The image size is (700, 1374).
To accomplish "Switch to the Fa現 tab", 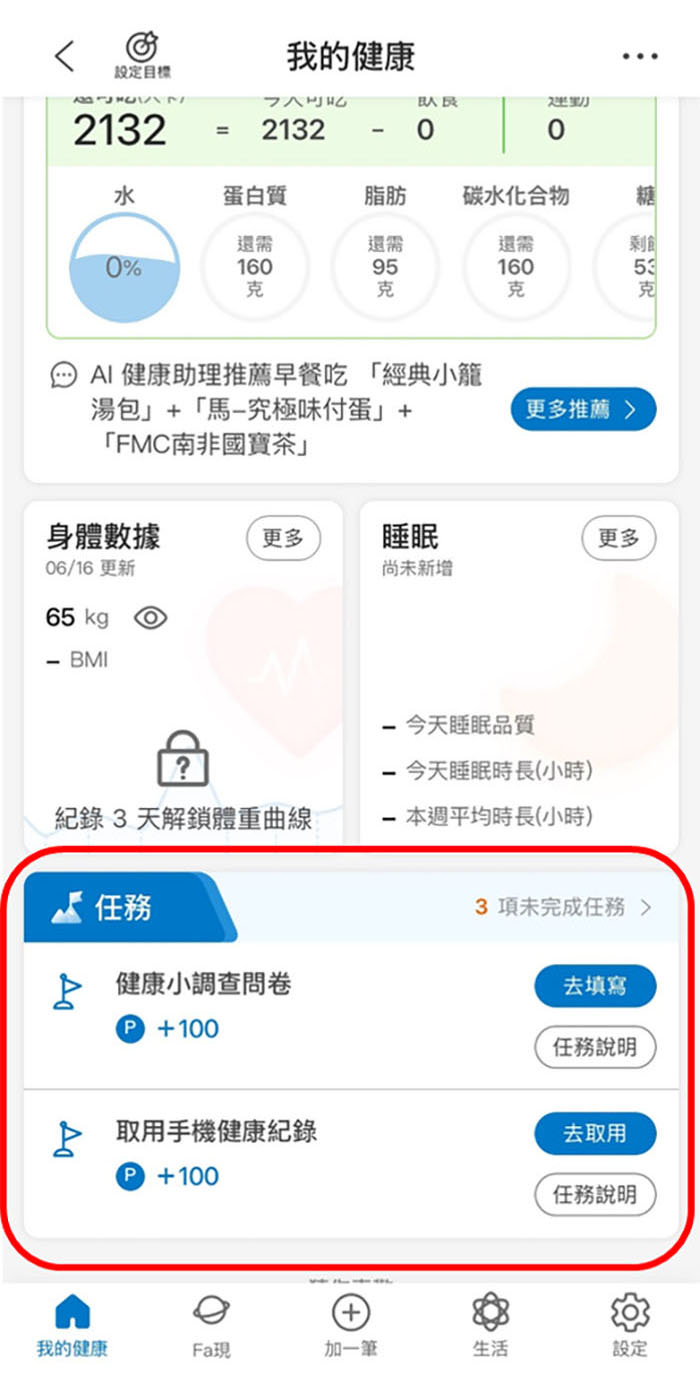I will click(211, 1326).
